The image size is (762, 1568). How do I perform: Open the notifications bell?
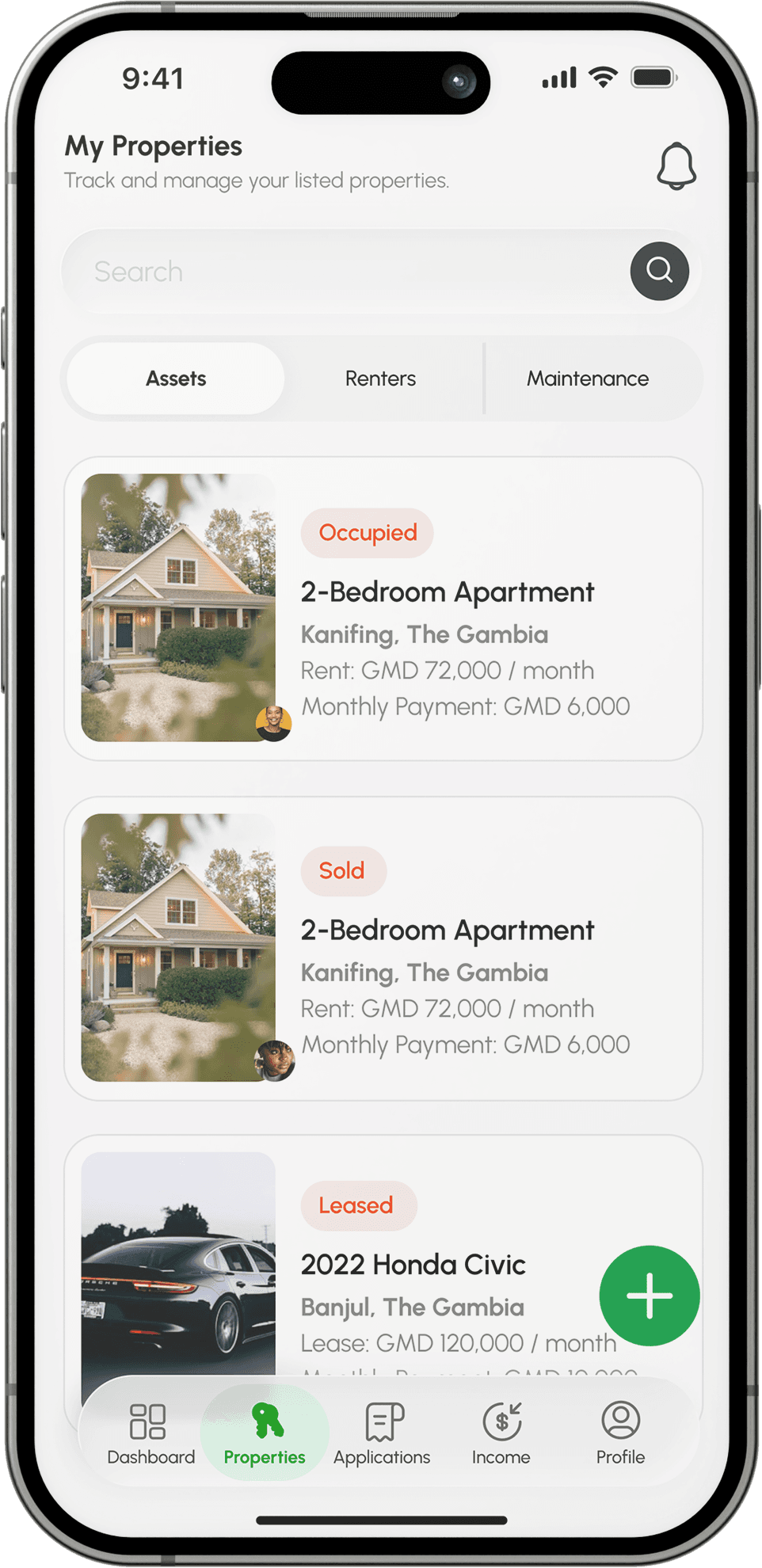coord(676,166)
